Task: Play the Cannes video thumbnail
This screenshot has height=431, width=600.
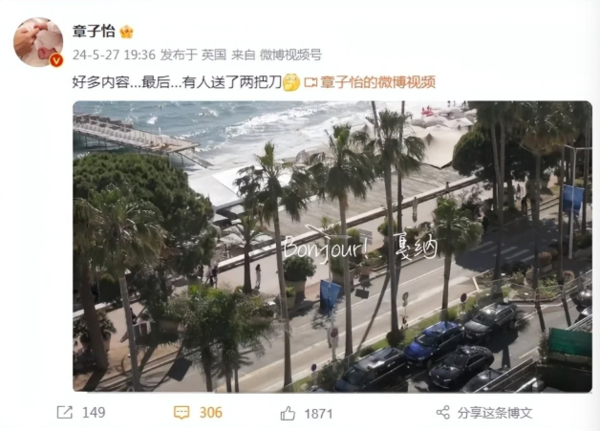Action: [331, 246]
